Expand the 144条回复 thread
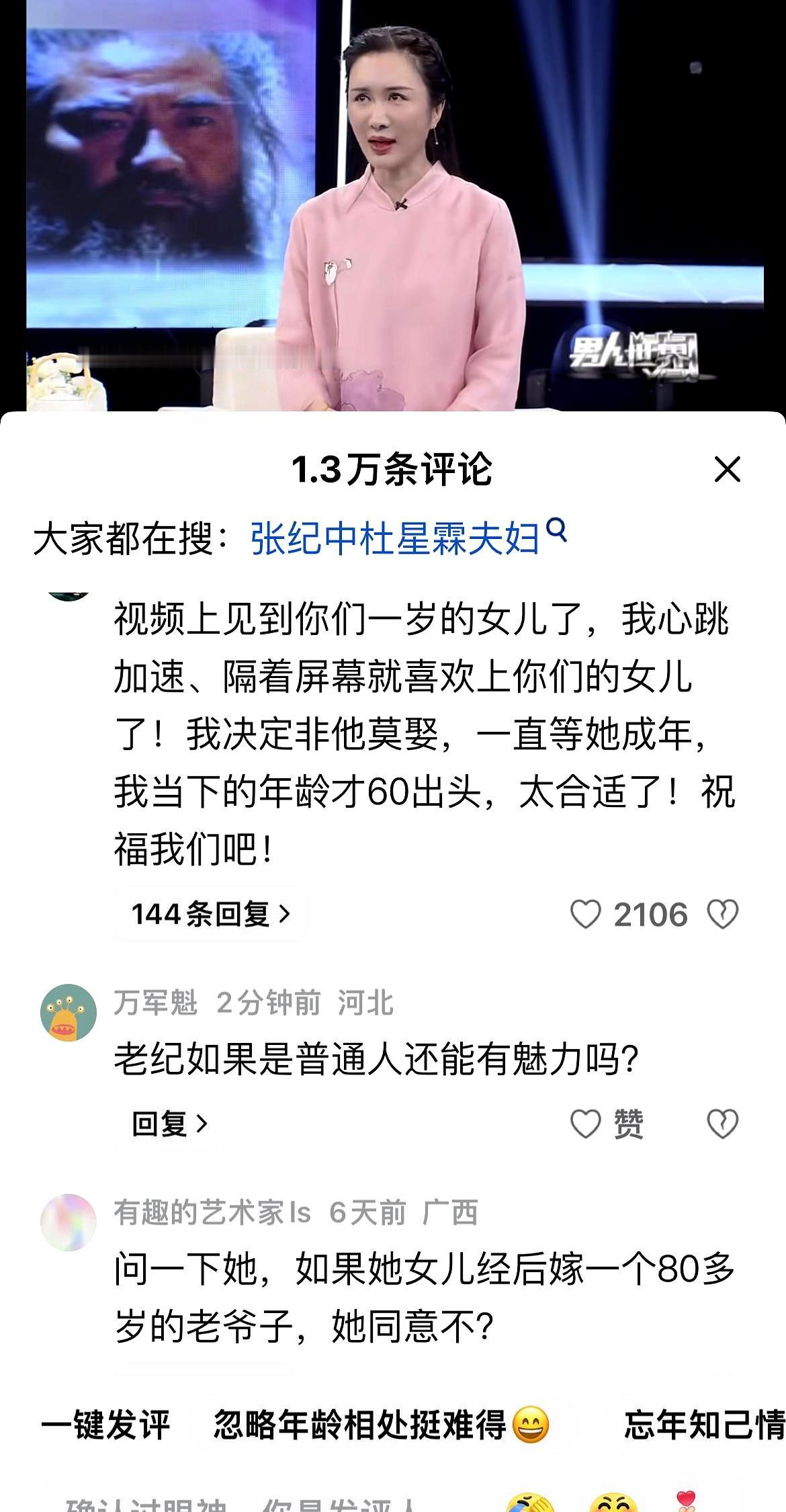786x1512 pixels. coord(211,914)
